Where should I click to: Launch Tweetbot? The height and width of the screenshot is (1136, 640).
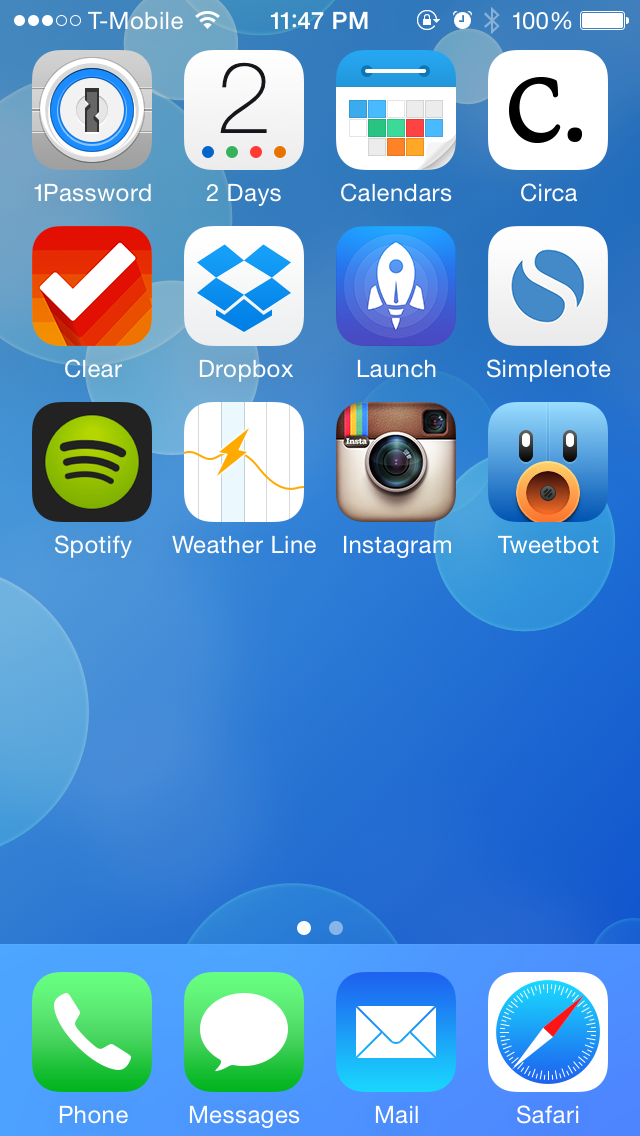(x=548, y=462)
